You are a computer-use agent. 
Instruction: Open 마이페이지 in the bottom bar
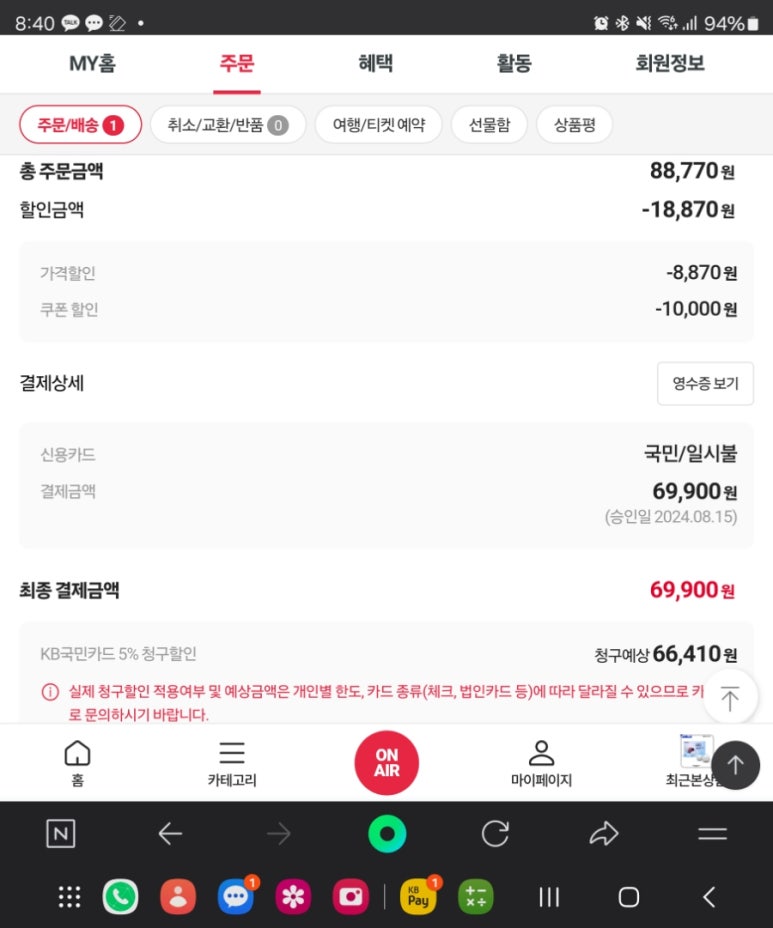(541, 763)
